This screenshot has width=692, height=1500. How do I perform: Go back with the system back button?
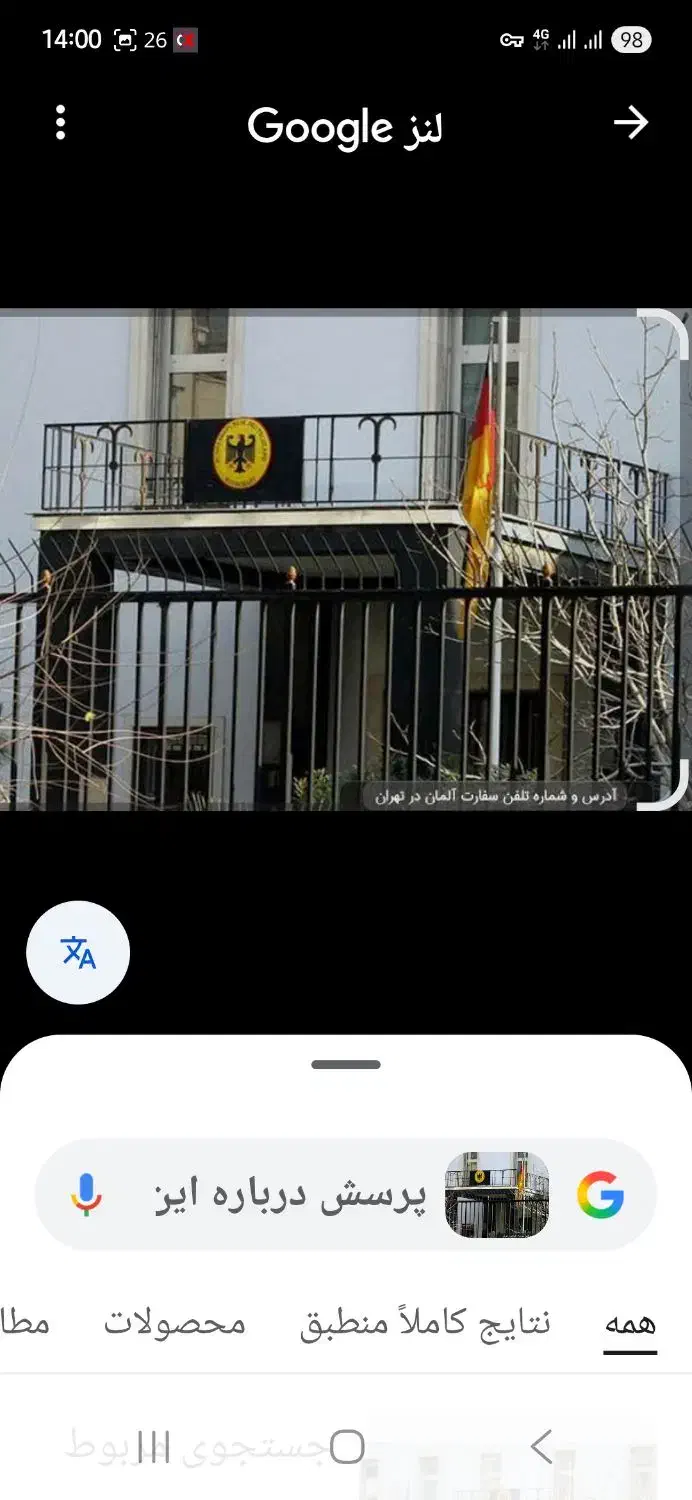pyautogui.click(x=541, y=1447)
